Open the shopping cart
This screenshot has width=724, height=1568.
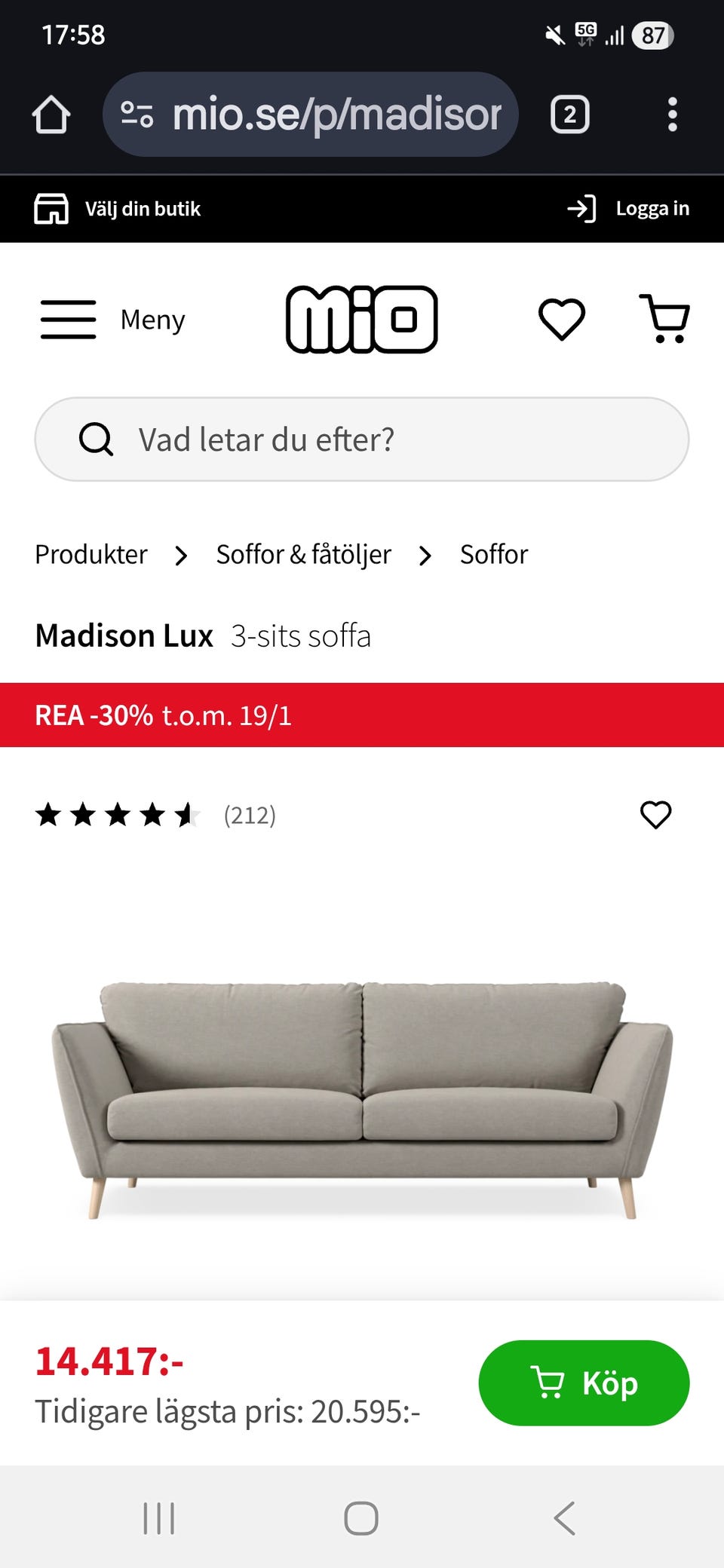pos(664,320)
